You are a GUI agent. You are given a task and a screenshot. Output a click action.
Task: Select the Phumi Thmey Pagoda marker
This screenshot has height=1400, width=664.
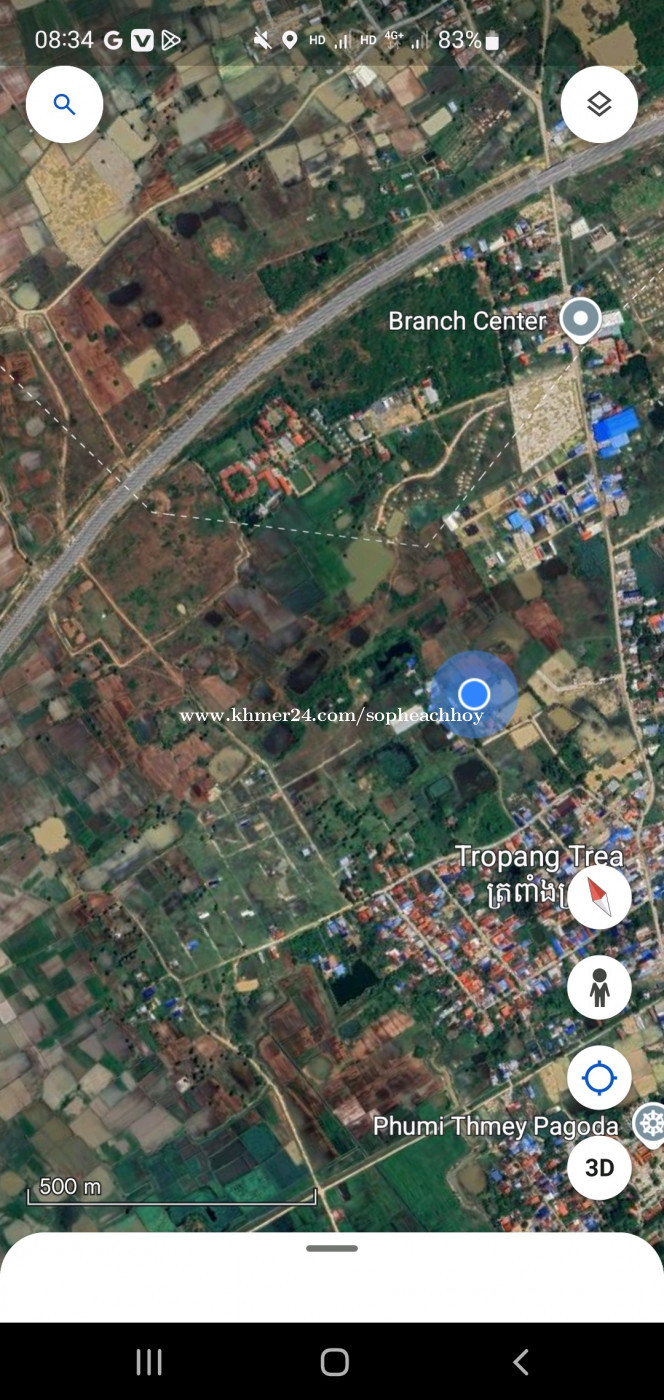point(651,1123)
